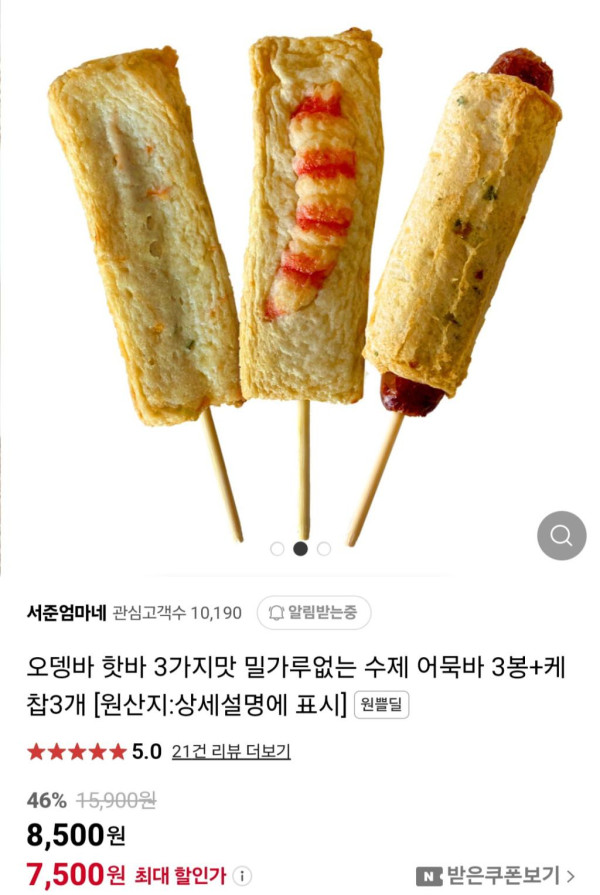Image resolution: width=600 pixels, height=895 pixels.
Task: Jump to the first product image dot
Action: [277, 548]
